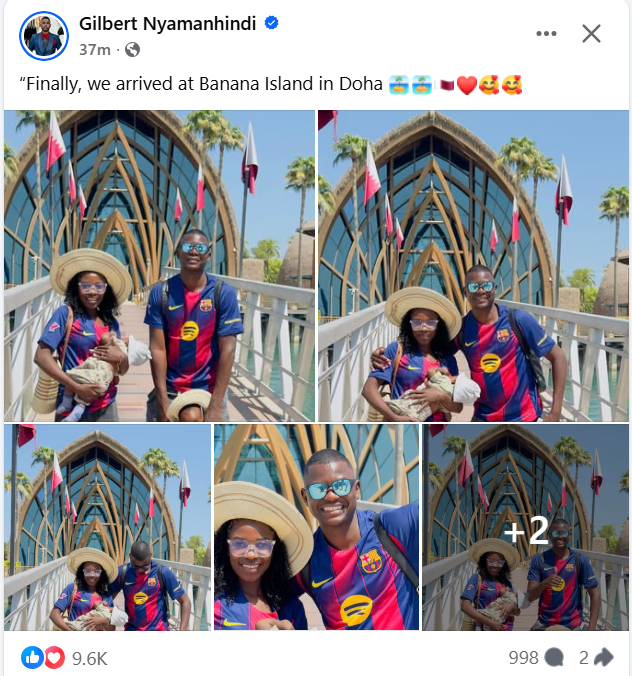632x676 pixels.
Task: Open the bottom-left photo of the couple
Action: click(x=107, y=527)
